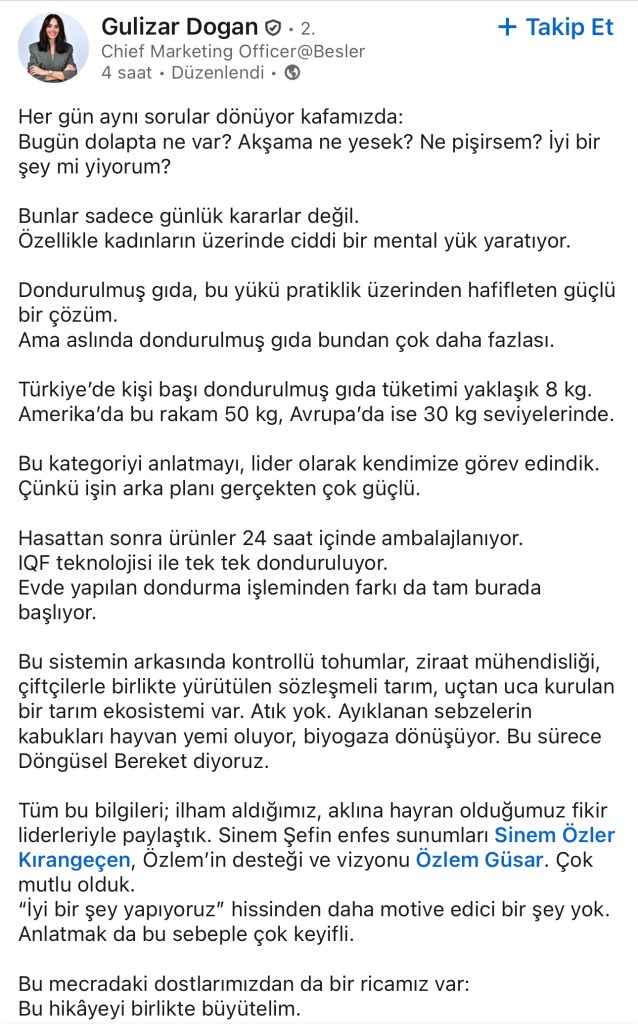Open the Özlem Güsar mention
This screenshot has height=1024, width=638.
(x=480, y=860)
